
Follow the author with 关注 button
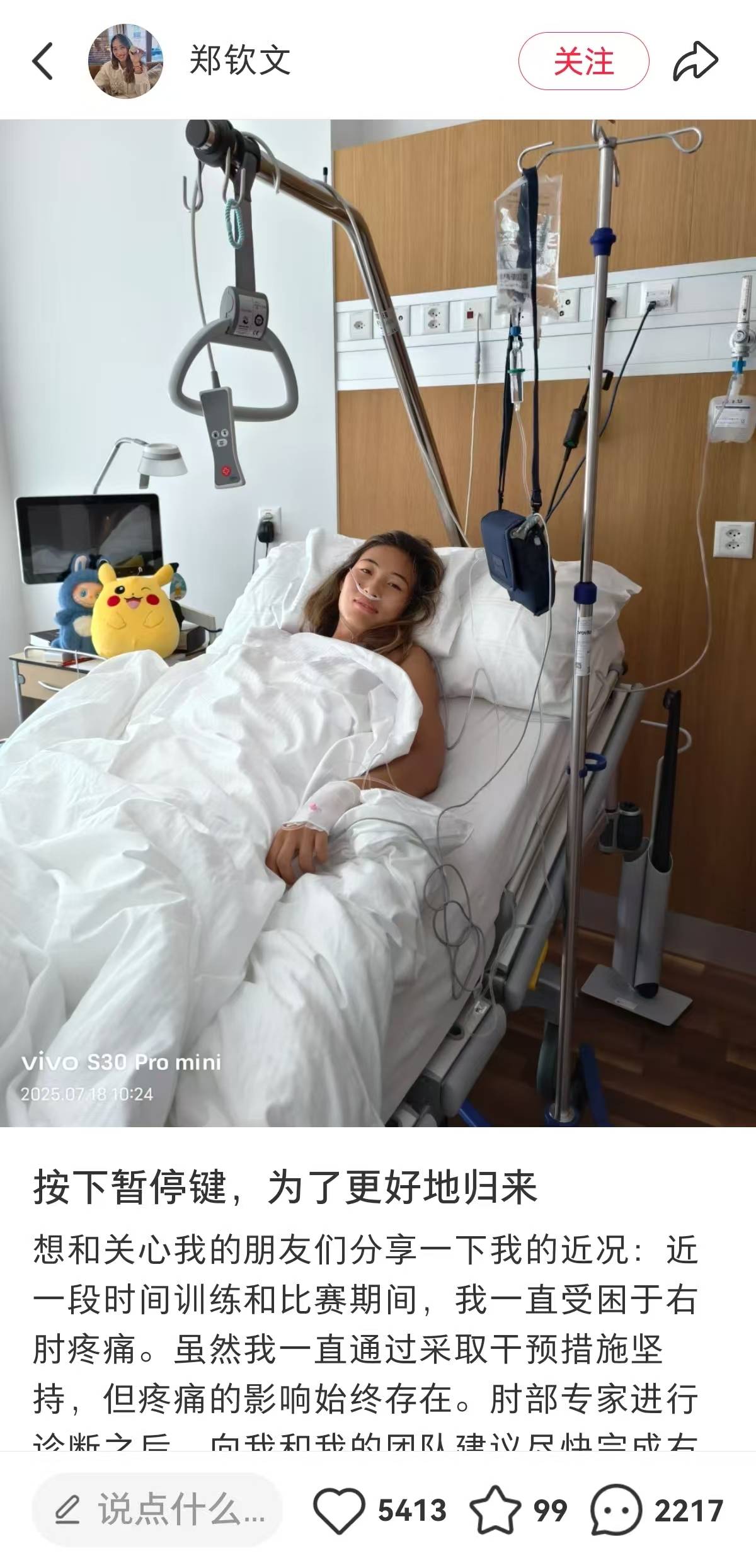[583, 62]
